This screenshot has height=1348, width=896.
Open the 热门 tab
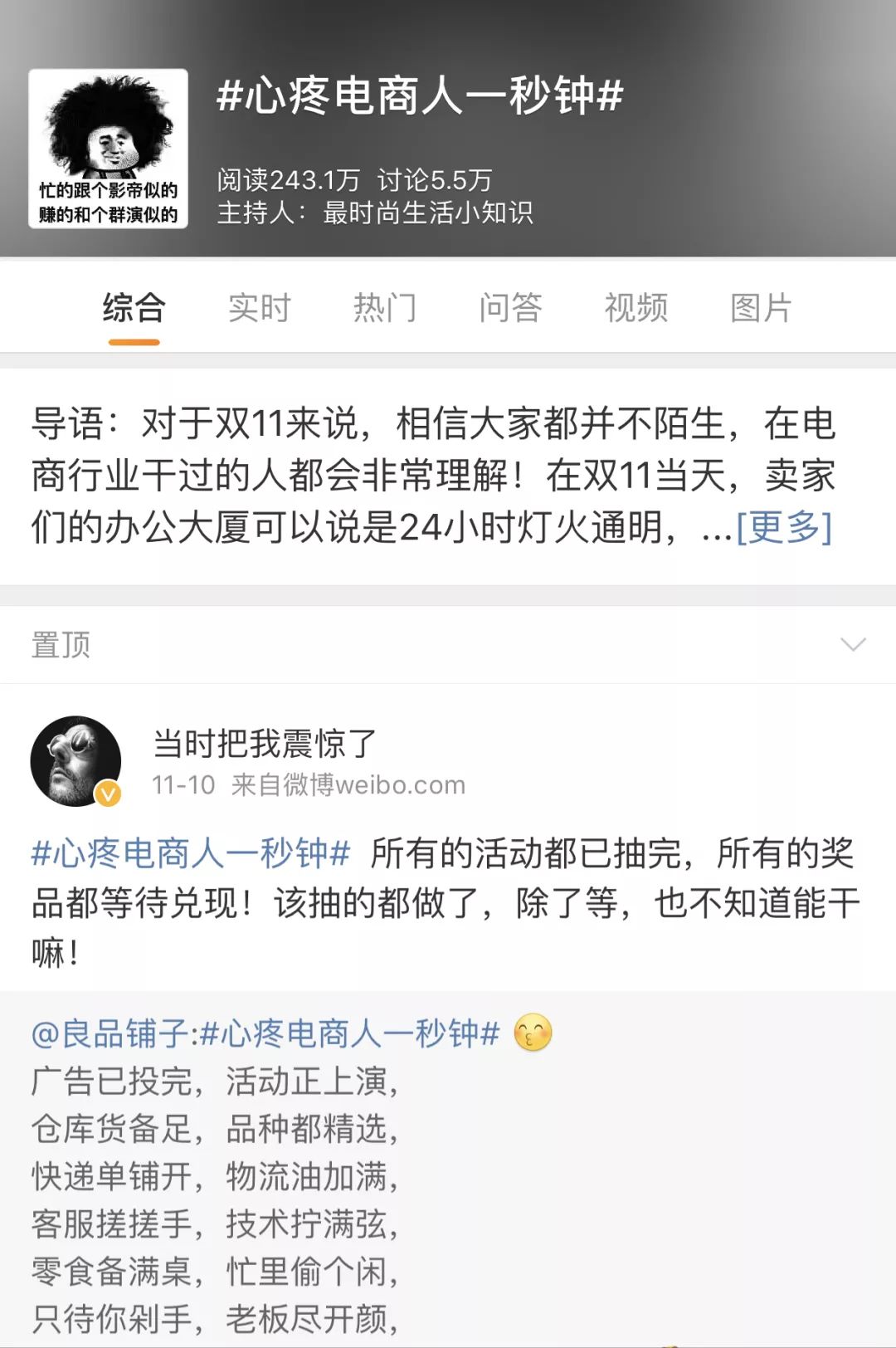385,308
